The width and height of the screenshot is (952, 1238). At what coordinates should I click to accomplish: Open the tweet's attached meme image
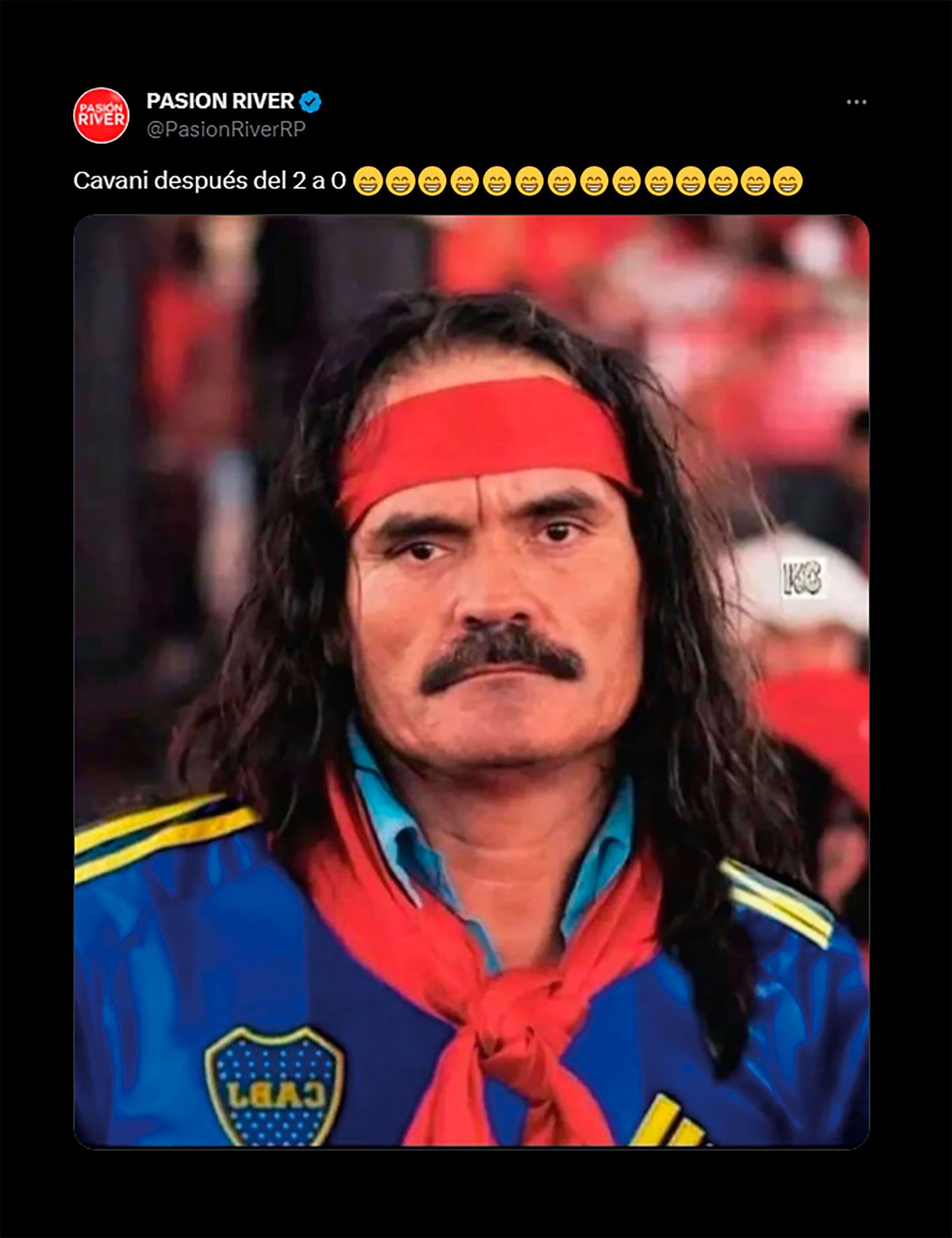point(472,680)
